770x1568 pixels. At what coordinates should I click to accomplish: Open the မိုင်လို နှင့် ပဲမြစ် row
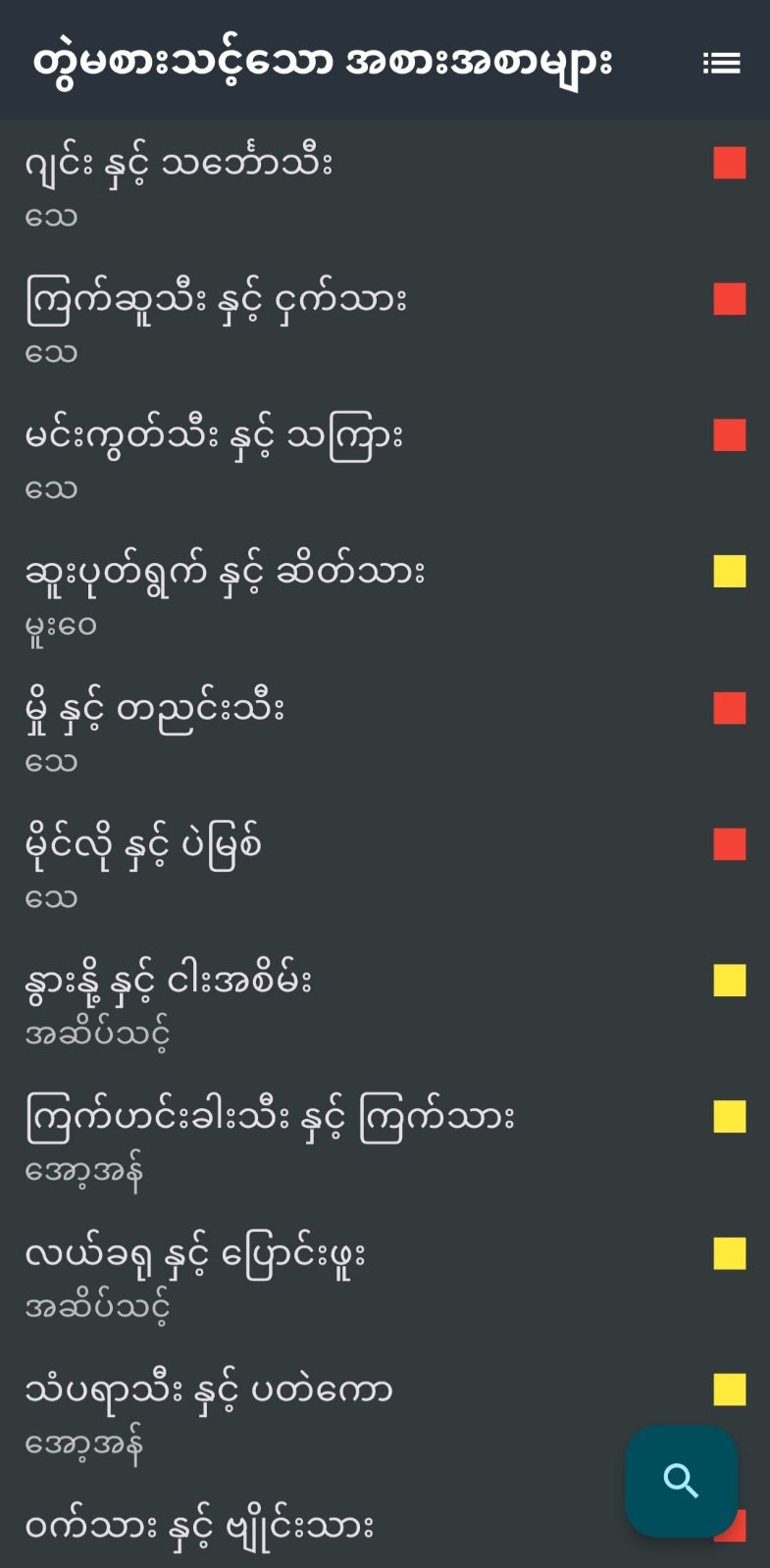[385, 869]
